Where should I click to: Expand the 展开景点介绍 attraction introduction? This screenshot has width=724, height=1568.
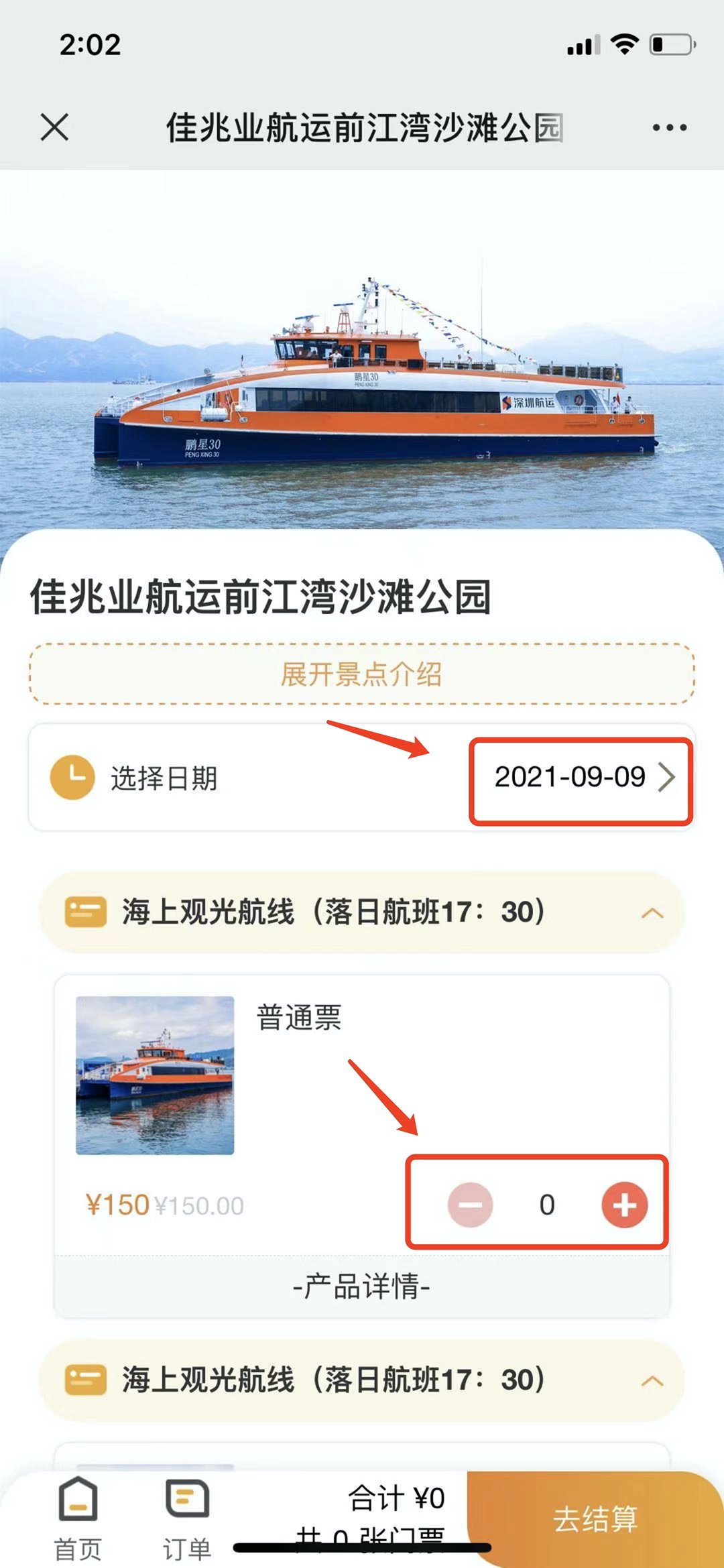point(361,674)
